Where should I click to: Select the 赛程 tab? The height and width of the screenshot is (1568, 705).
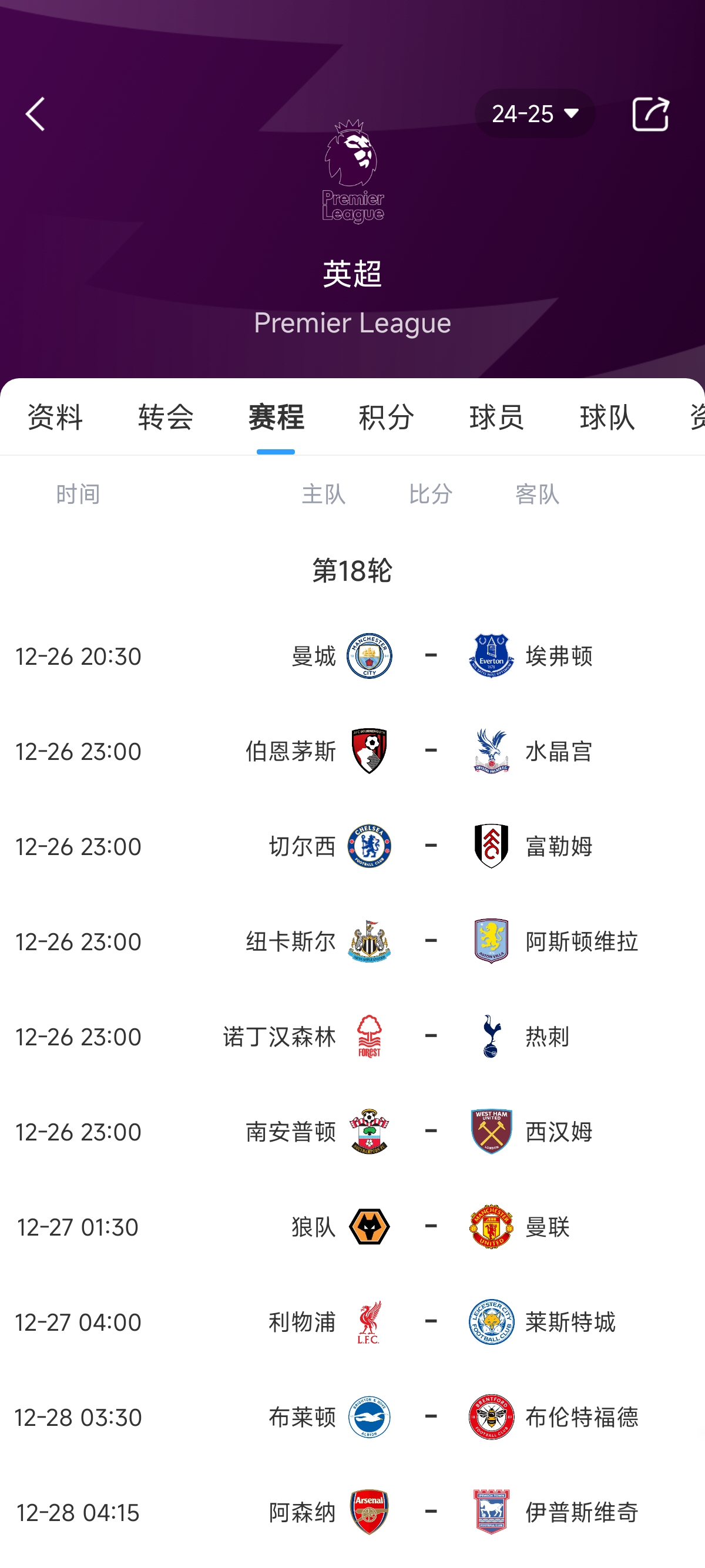coord(276,418)
